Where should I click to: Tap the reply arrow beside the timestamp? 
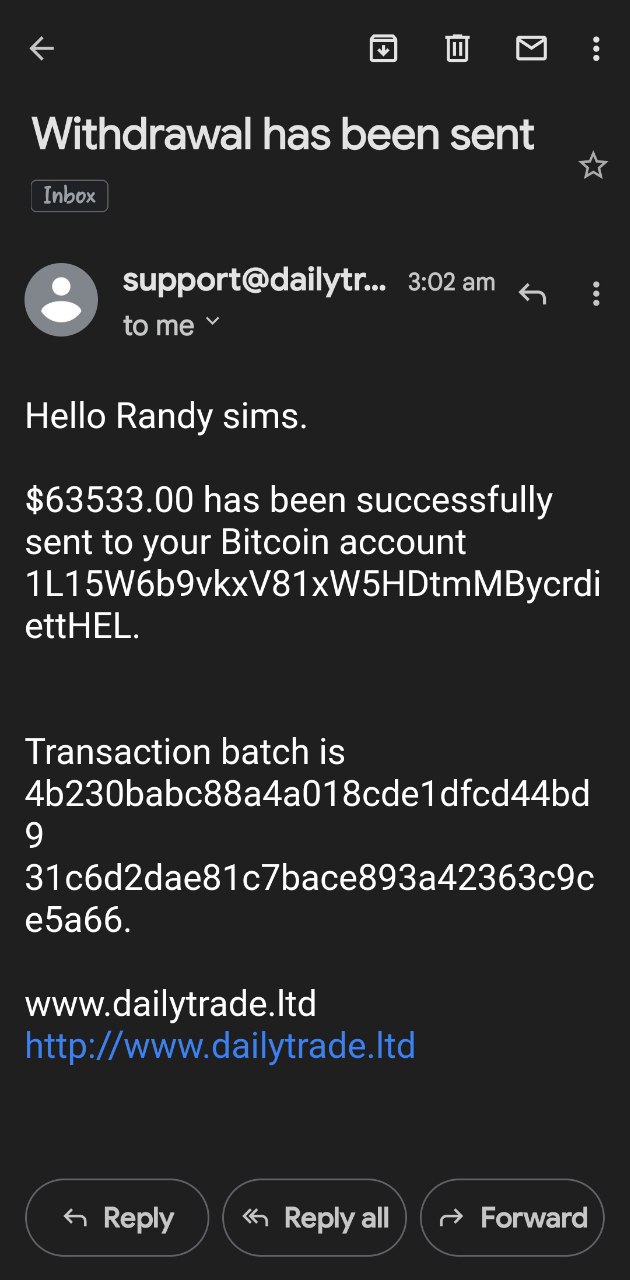pos(532,294)
